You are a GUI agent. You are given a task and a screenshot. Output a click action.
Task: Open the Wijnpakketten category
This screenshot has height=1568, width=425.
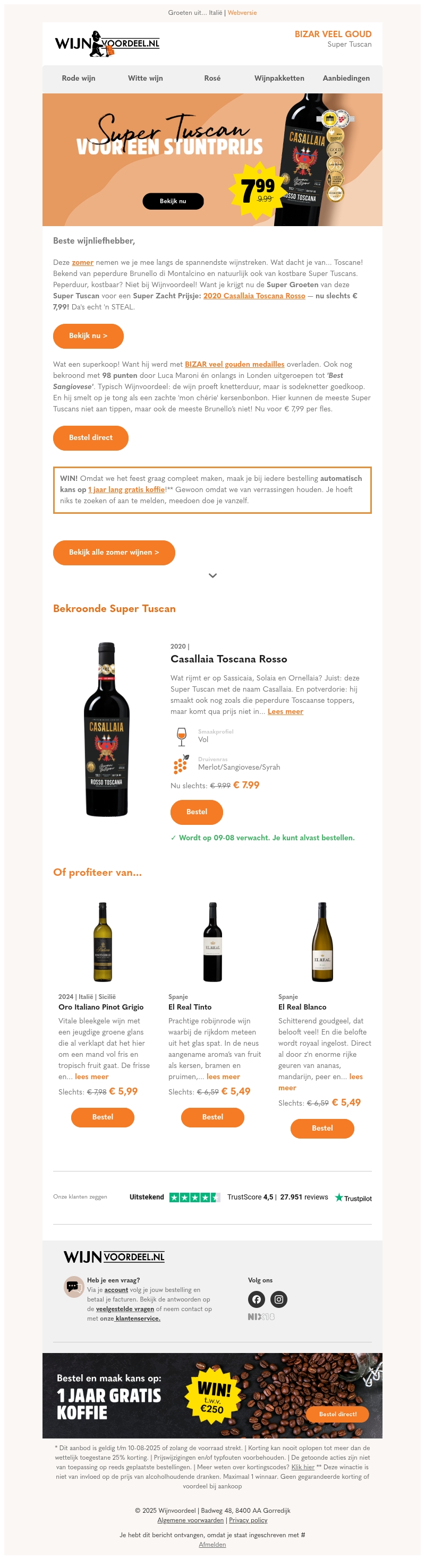tap(279, 79)
